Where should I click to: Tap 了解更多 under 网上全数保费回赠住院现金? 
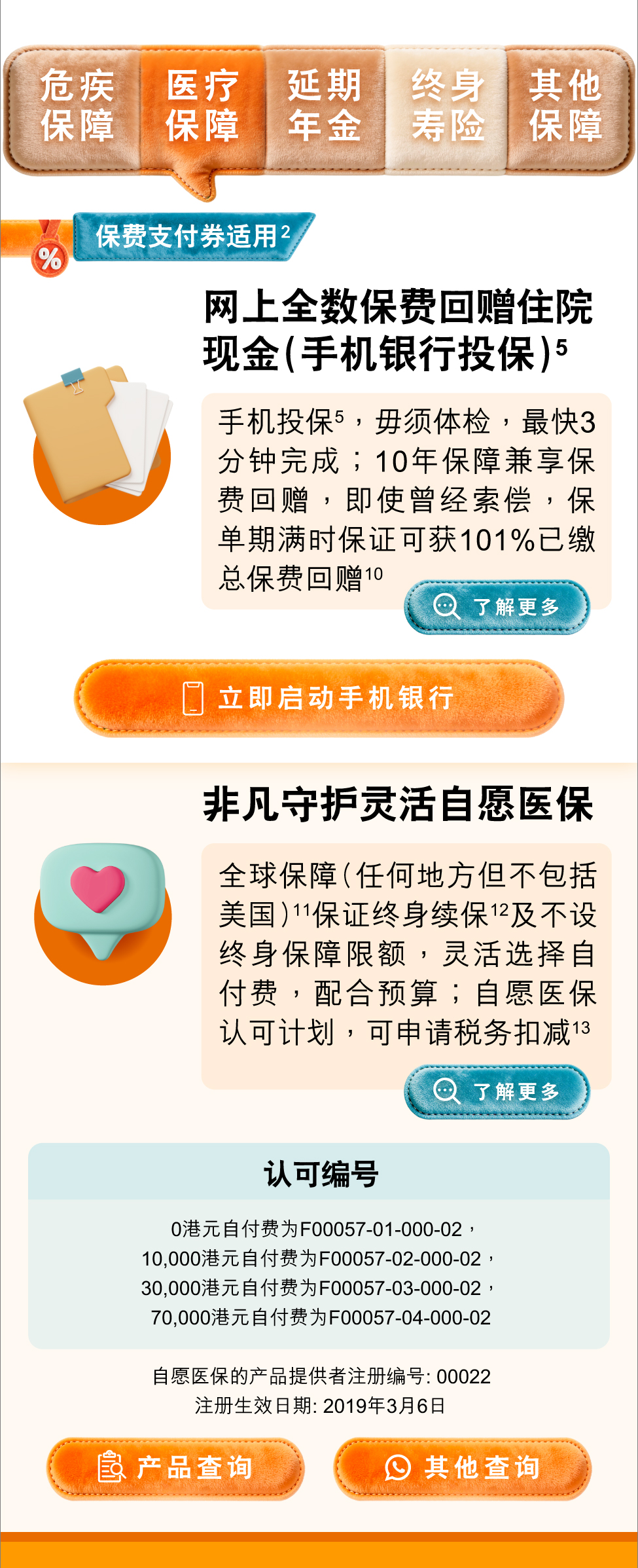[497, 607]
